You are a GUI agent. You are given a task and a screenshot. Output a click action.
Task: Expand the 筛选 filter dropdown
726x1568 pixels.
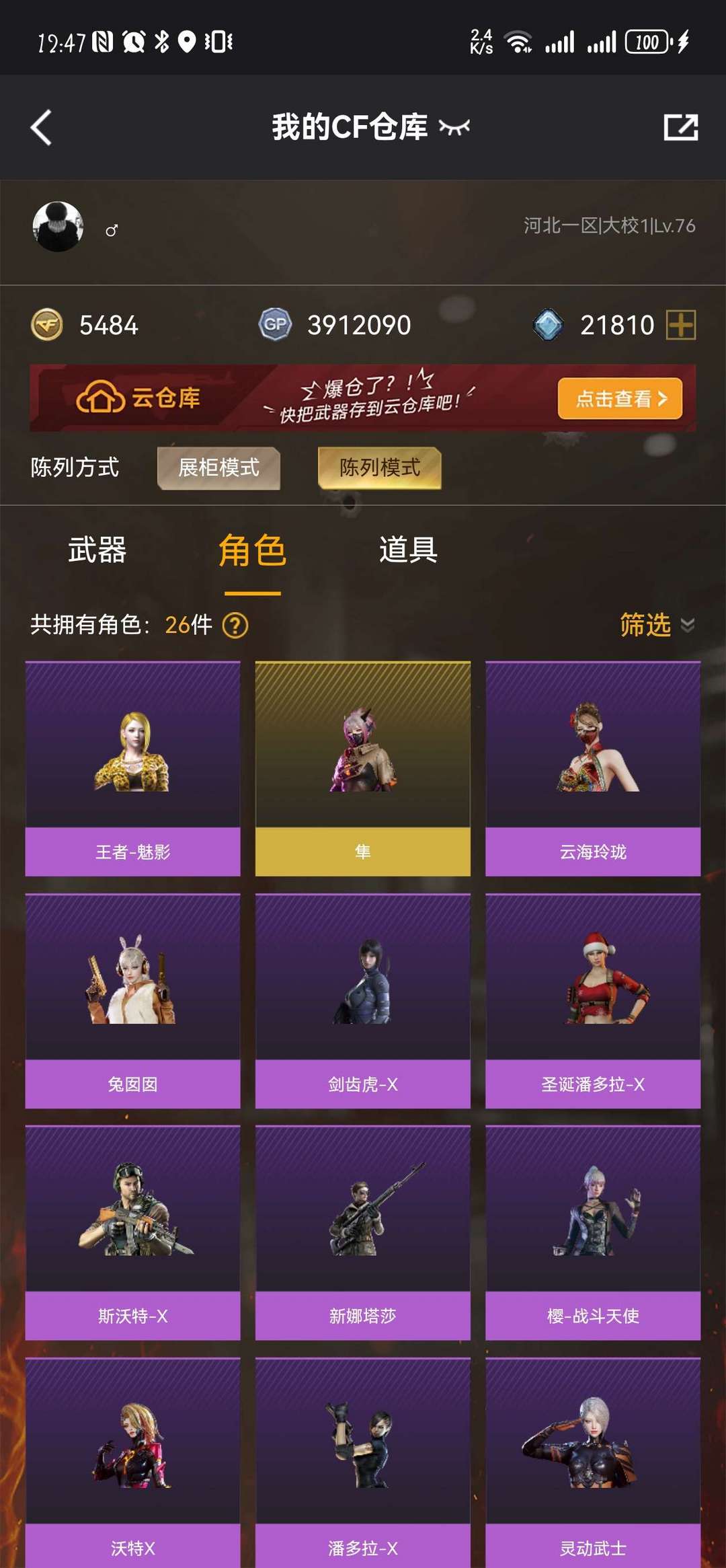(x=657, y=625)
